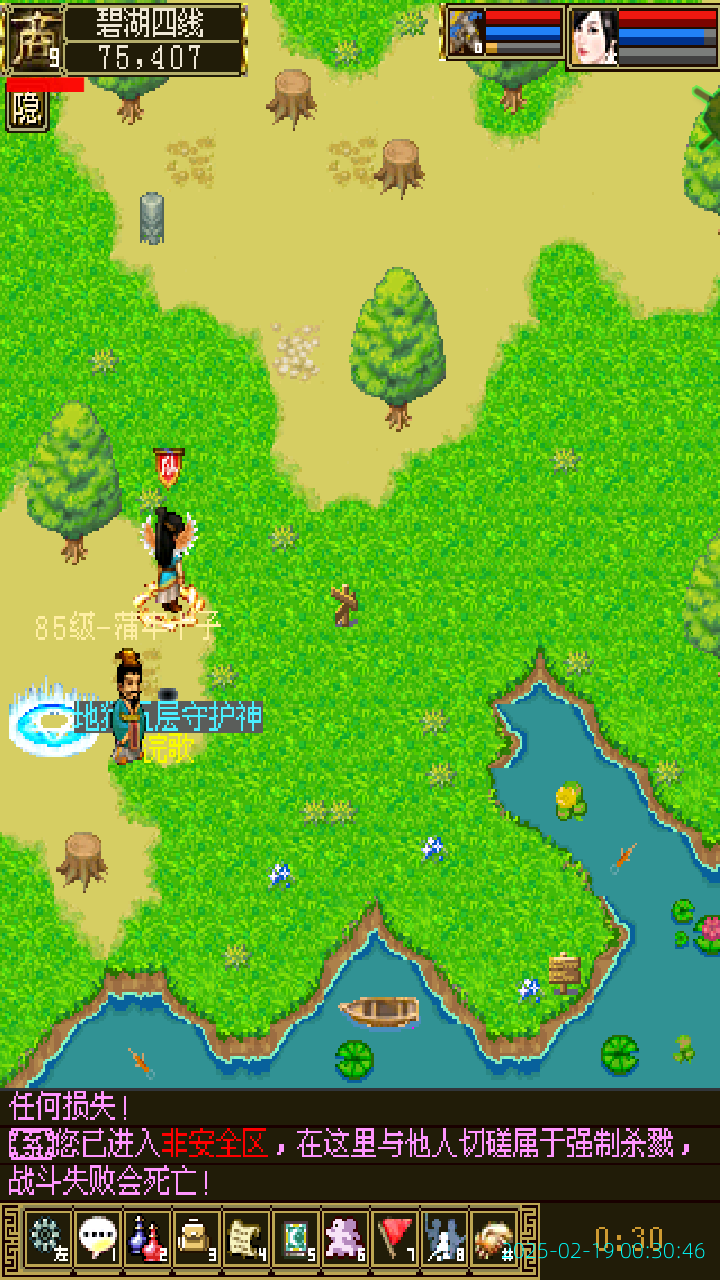The height and width of the screenshot is (1280, 720).
Task: Open the chat speech bubble shortcut
Action: tap(97, 1238)
